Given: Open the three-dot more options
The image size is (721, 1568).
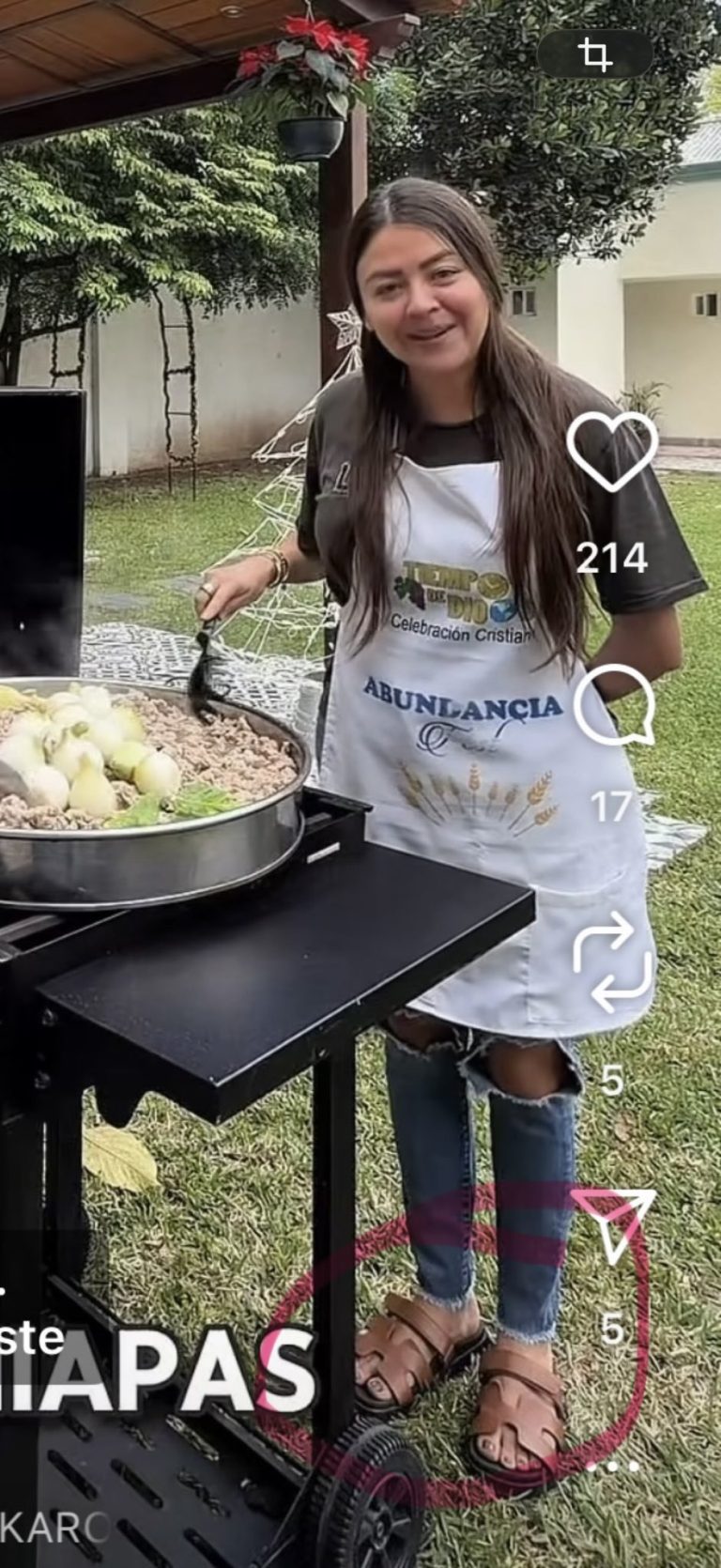Looking at the screenshot, I should [x=613, y=1466].
